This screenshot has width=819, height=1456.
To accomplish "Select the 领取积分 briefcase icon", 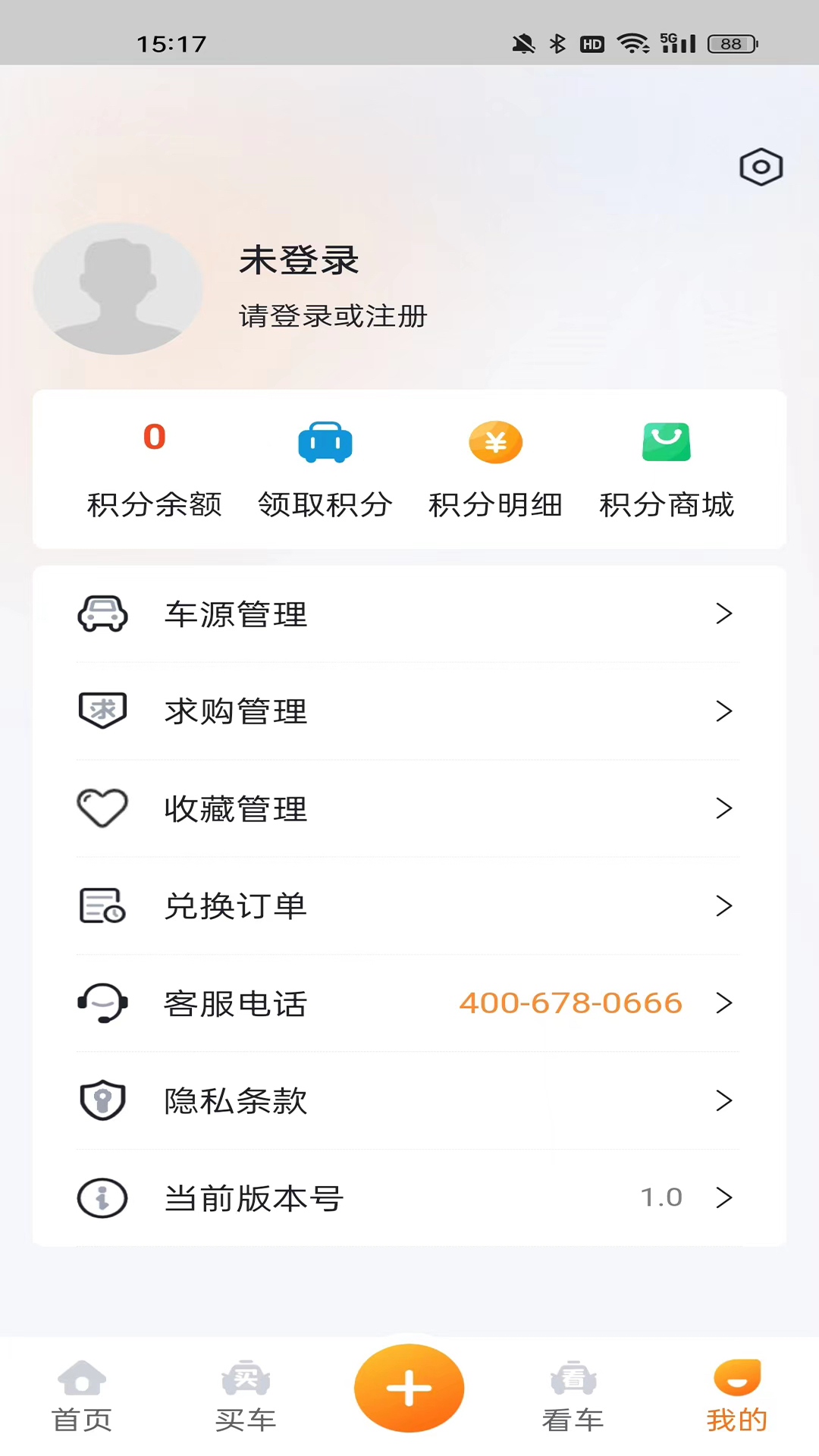I will point(325,442).
